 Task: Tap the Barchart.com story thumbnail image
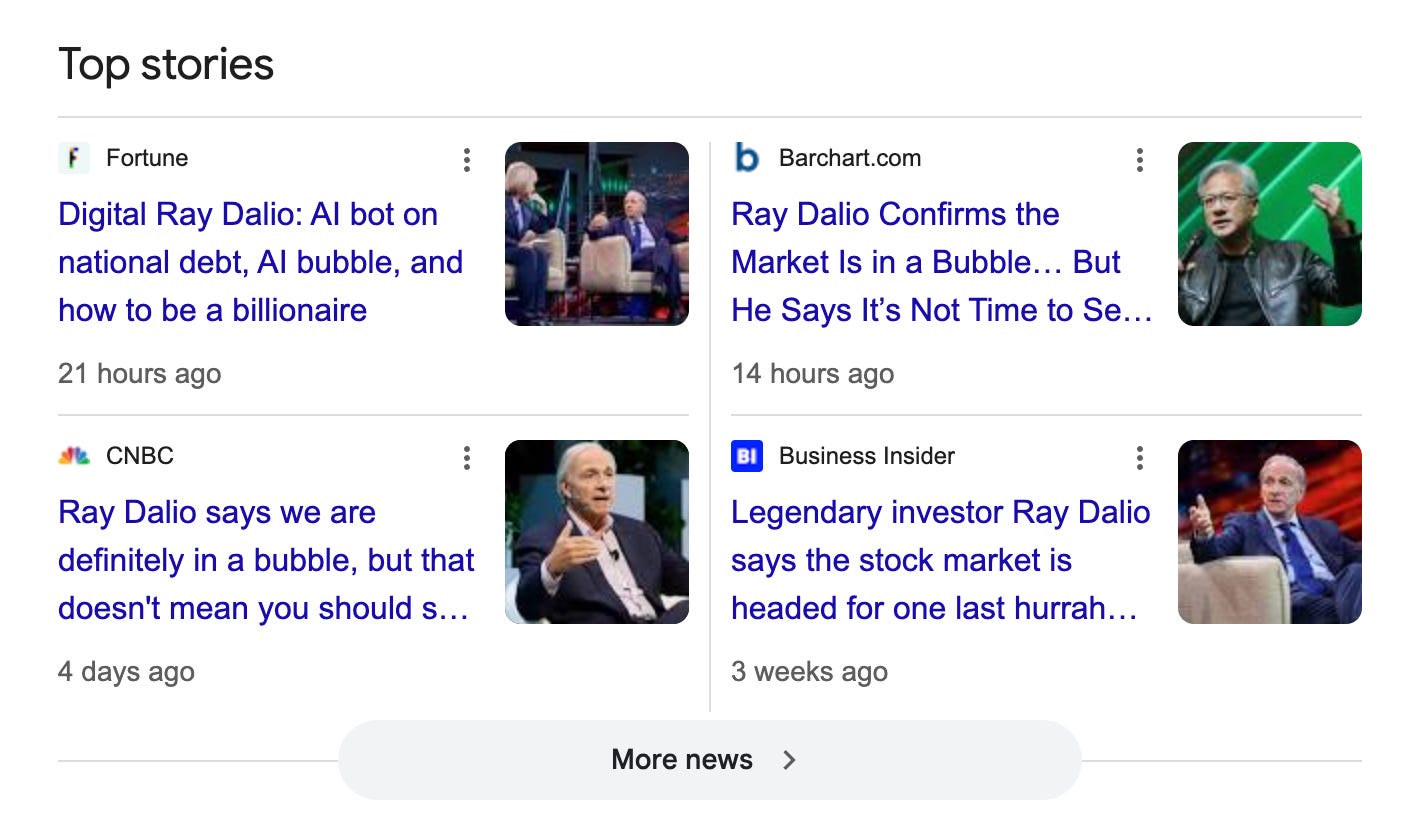tap(1269, 234)
